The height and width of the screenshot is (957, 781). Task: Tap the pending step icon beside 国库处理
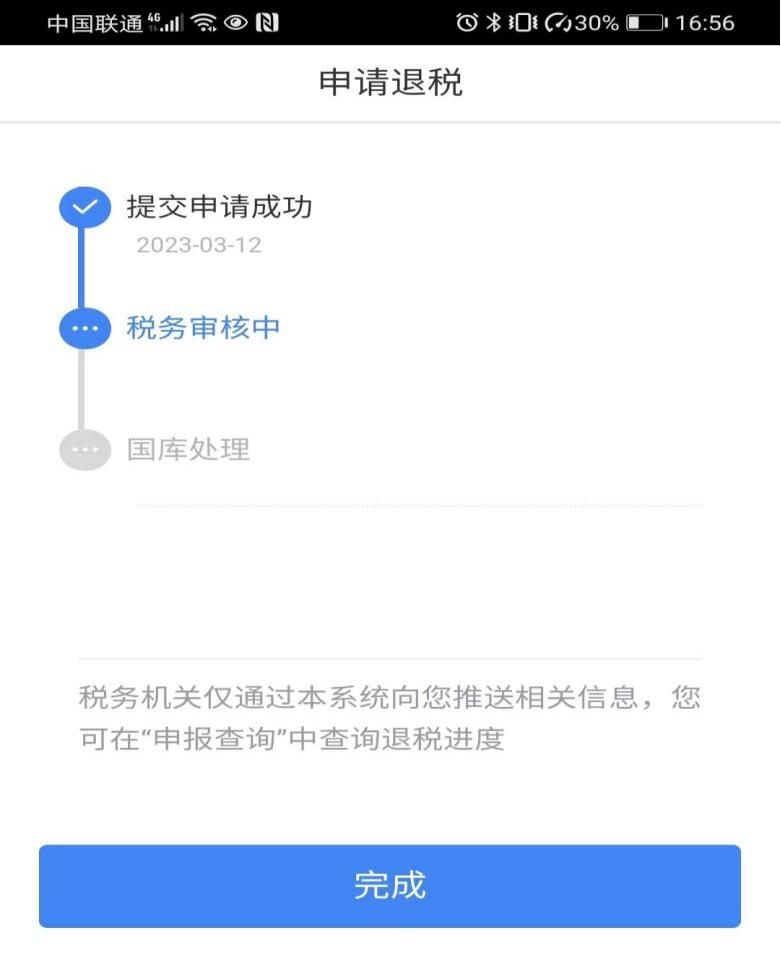[85, 449]
